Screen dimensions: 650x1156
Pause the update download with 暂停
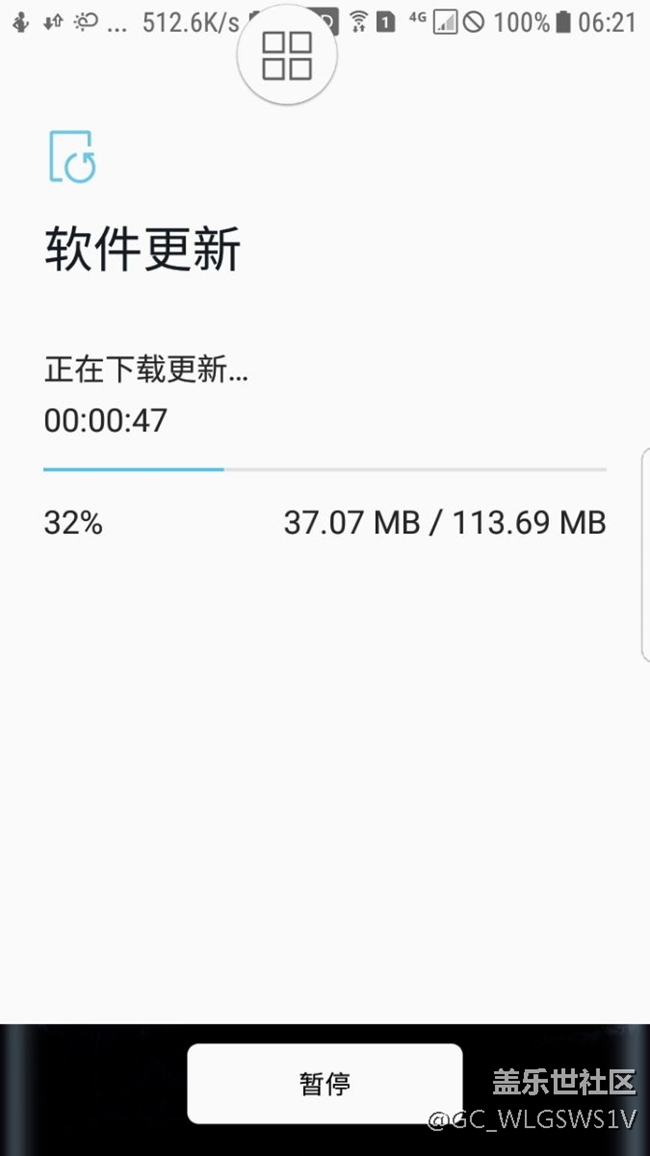point(325,1084)
